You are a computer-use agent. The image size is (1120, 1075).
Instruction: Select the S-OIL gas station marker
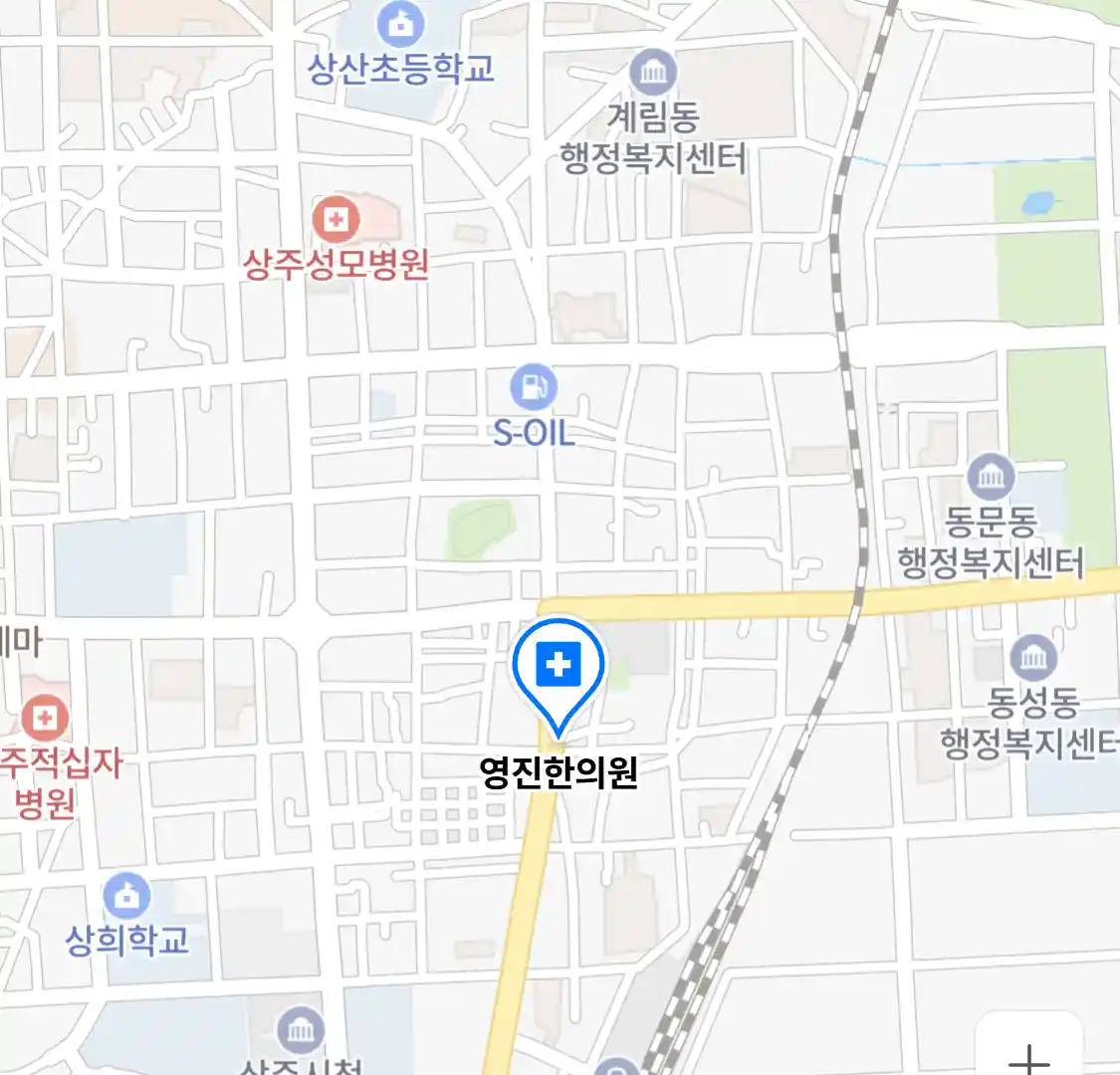click(534, 387)
